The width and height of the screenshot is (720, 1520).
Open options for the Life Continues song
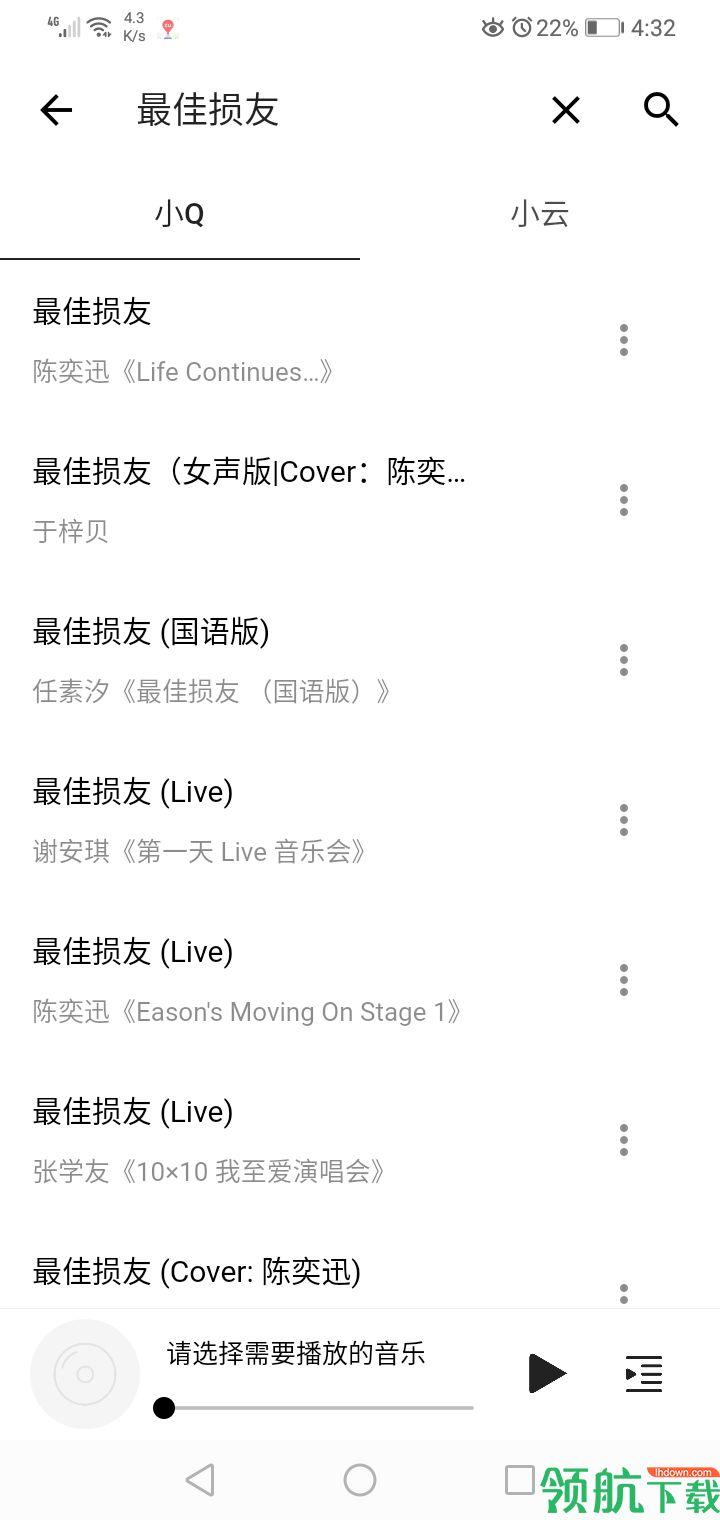624,340
